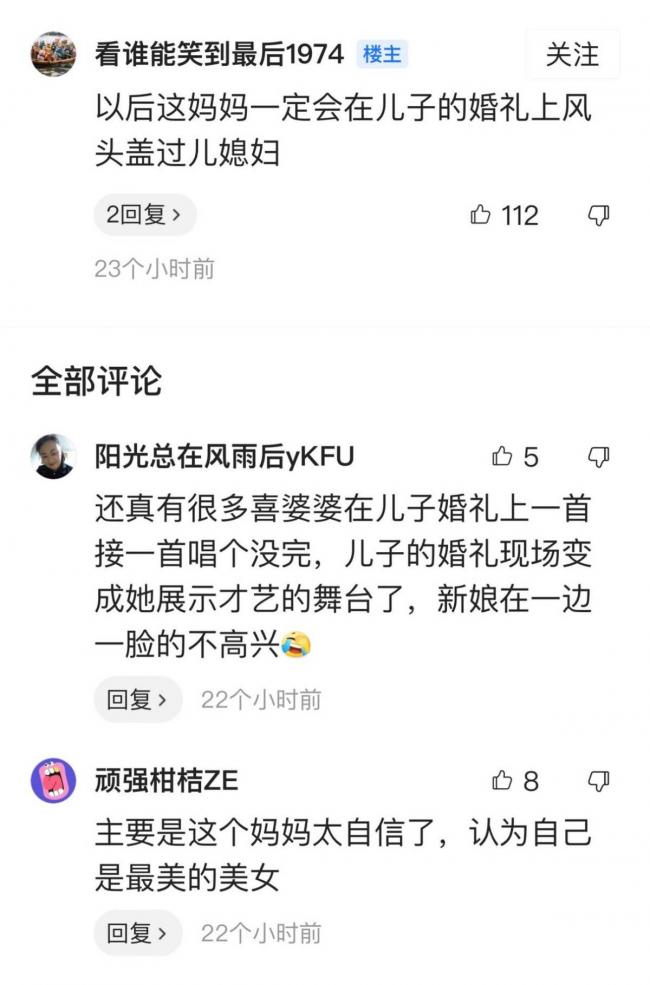Expand the 2回复 replies
This screenshot has height=985, width=650.
(144, 215)
